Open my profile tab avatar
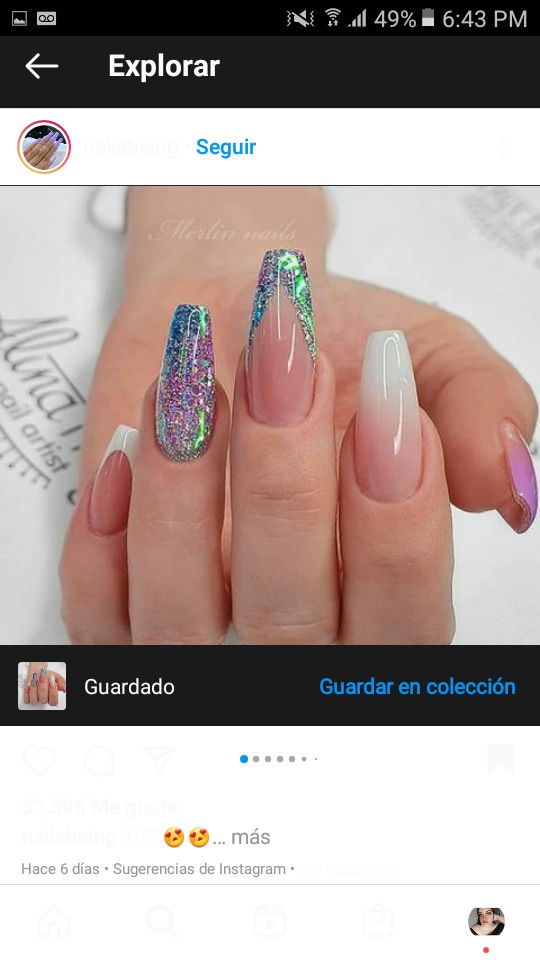The height and width of the screenshot is (960, 540). [487, 921]
